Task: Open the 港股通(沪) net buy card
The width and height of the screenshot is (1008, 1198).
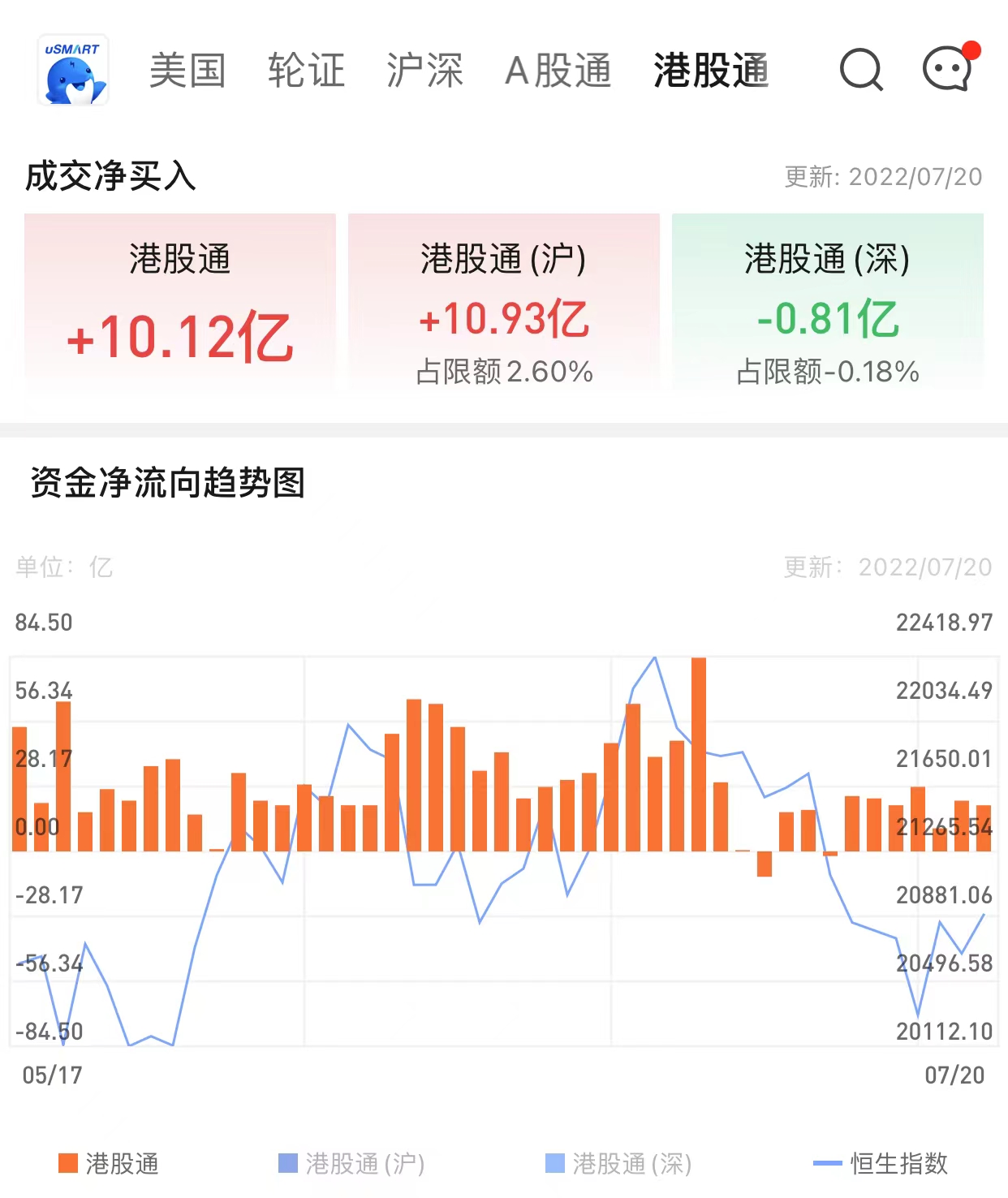Action: pyautogui.click(x=503, y=303)
